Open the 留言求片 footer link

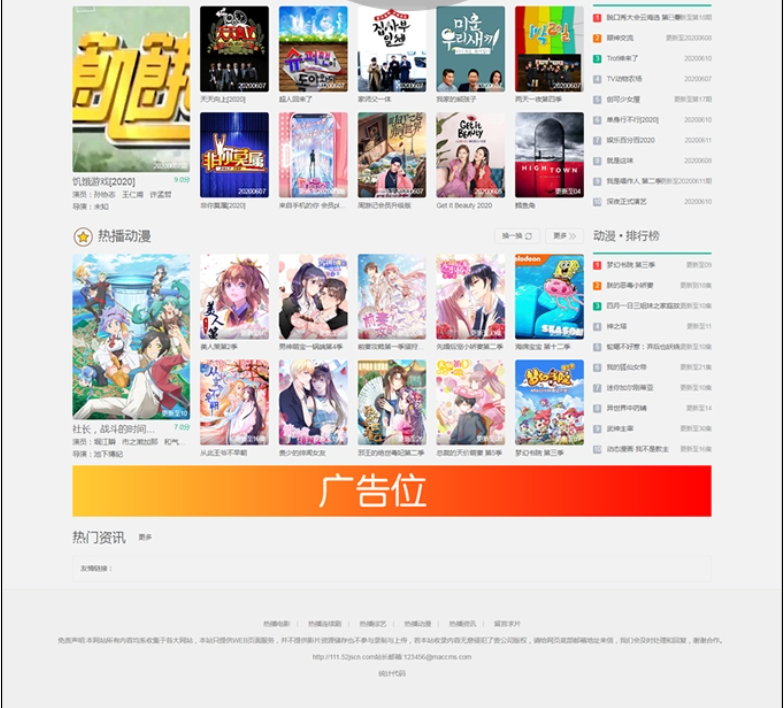(x=507, y=623)
